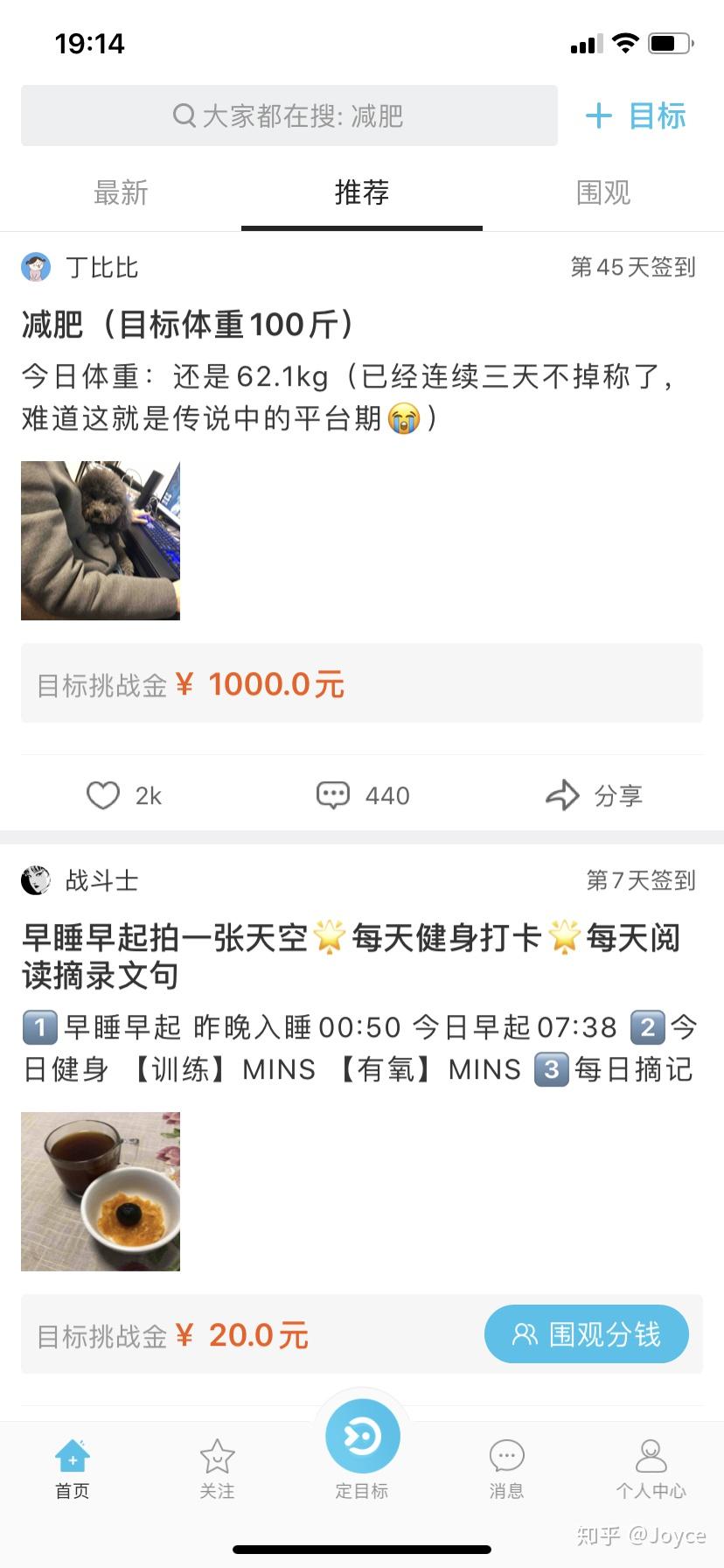Add a new 目标 goal
Viewport: 724px width, 1568px height.
pyautogui.click(x=636, y=115)
